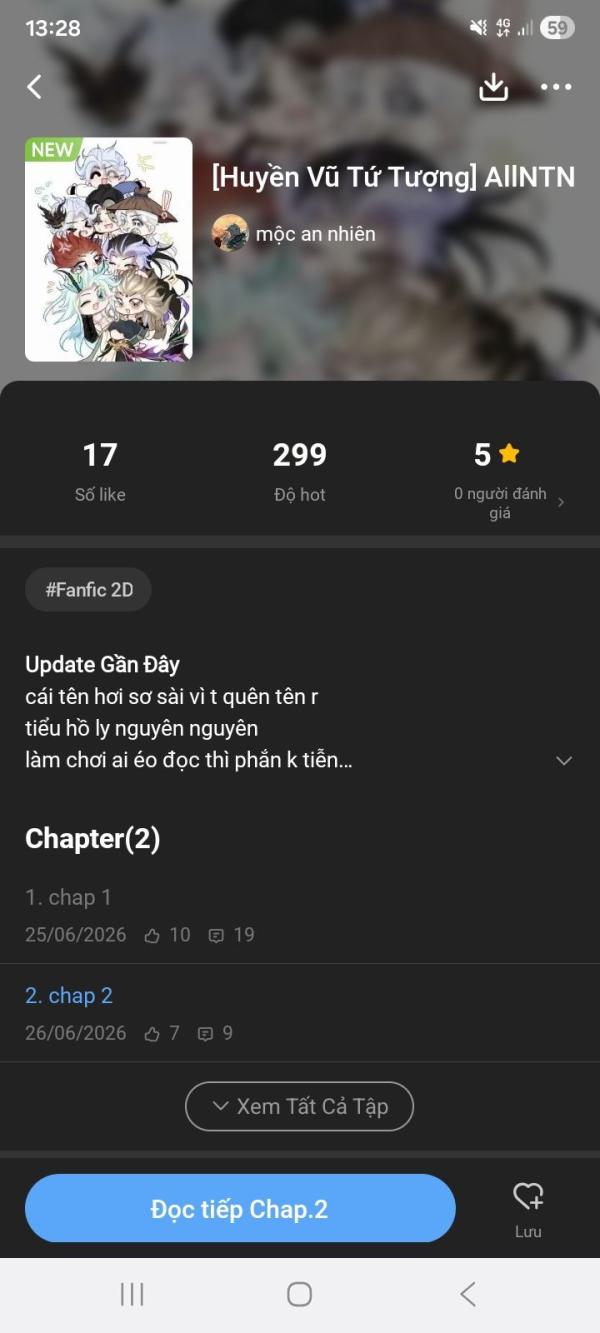Open author mộc an nhiên's profile
This screenshot has width=600, height=1333.
click(x=294, y=234)
